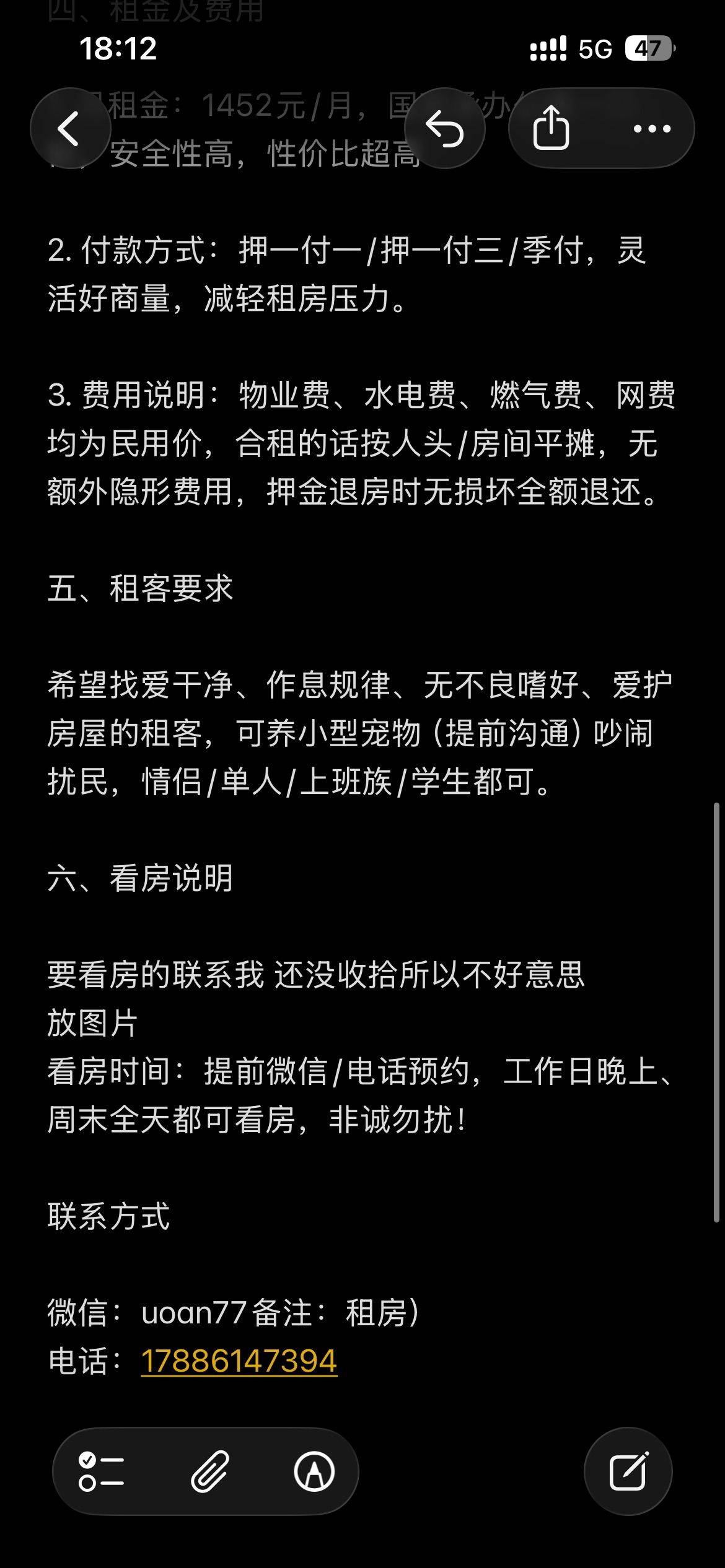Compose a new note
The height and width of the screenshot is (1568, 725).
628,1469
